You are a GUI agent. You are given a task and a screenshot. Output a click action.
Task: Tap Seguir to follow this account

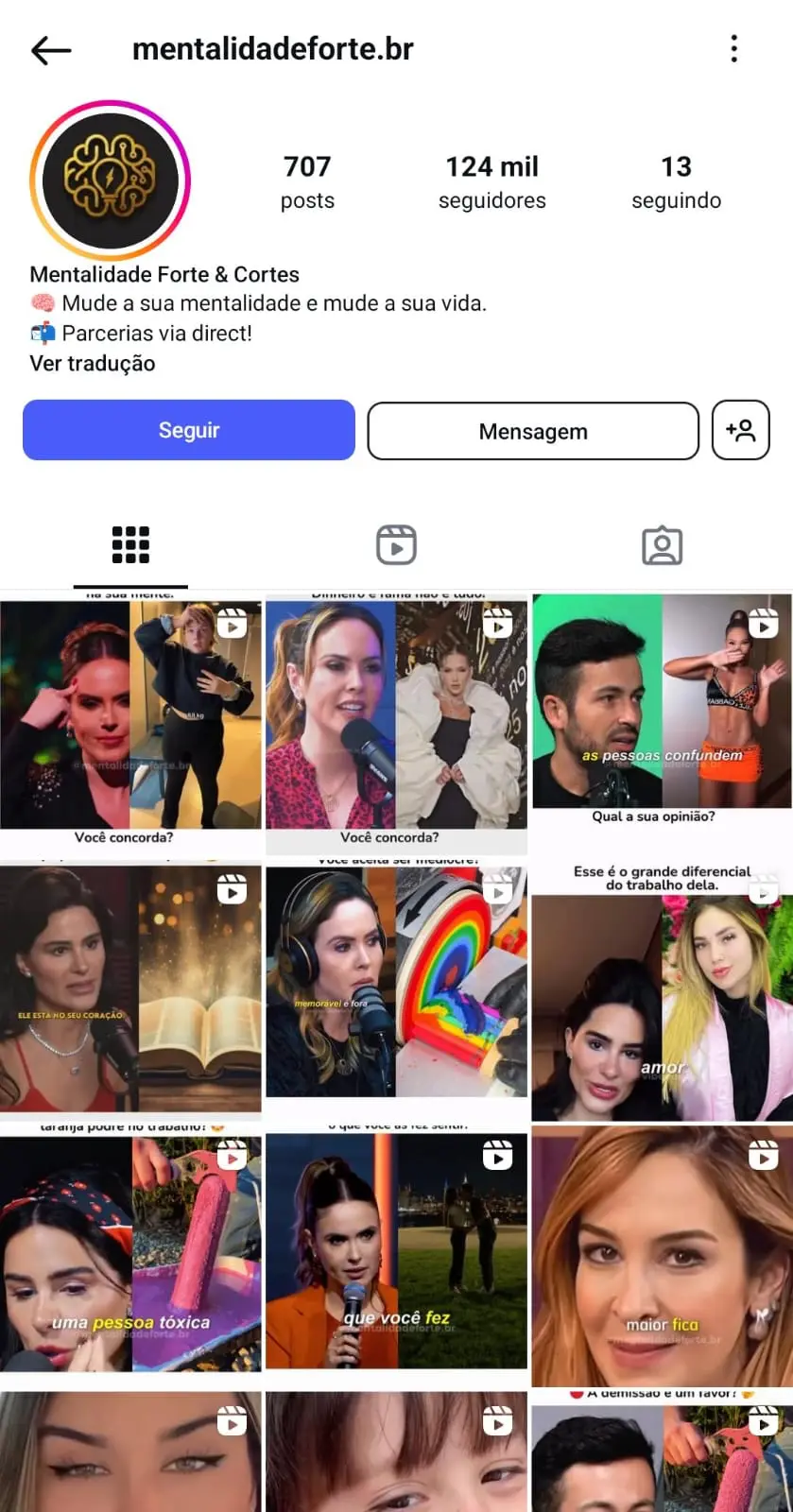pyautogui.click(x=189, y=431)
